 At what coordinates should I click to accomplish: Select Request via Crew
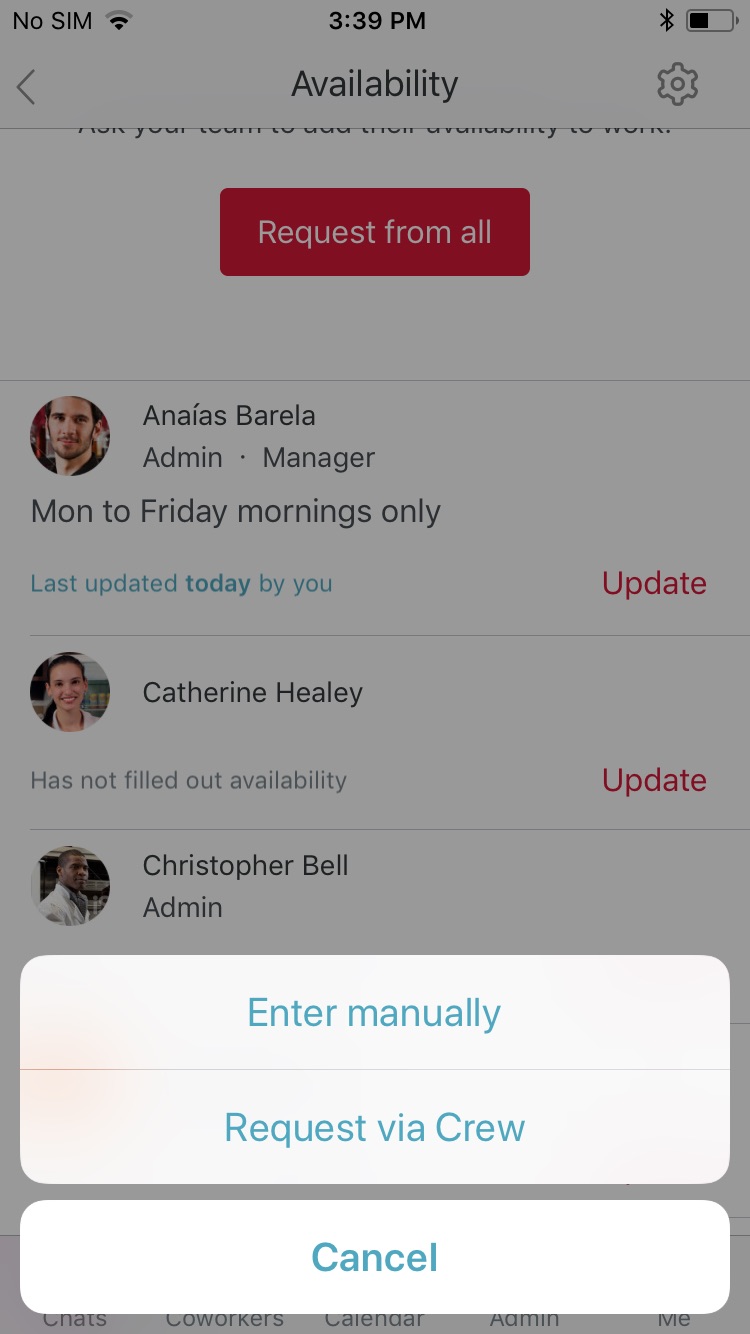point(374,1127)
